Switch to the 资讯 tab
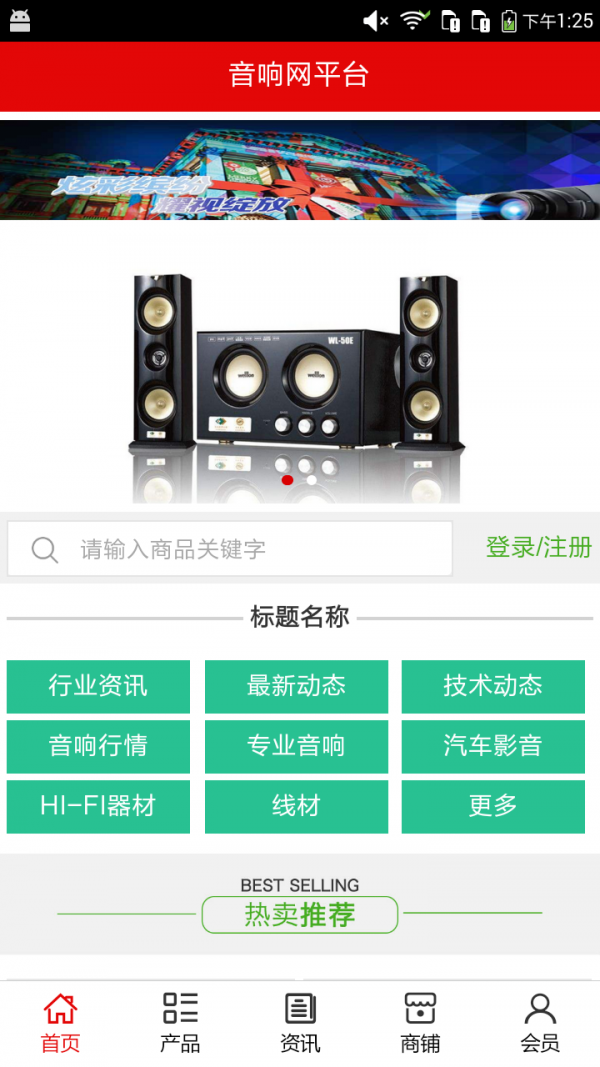Image resolution: width=600 pixels, height=1067 pixels. pos(300,1023)
